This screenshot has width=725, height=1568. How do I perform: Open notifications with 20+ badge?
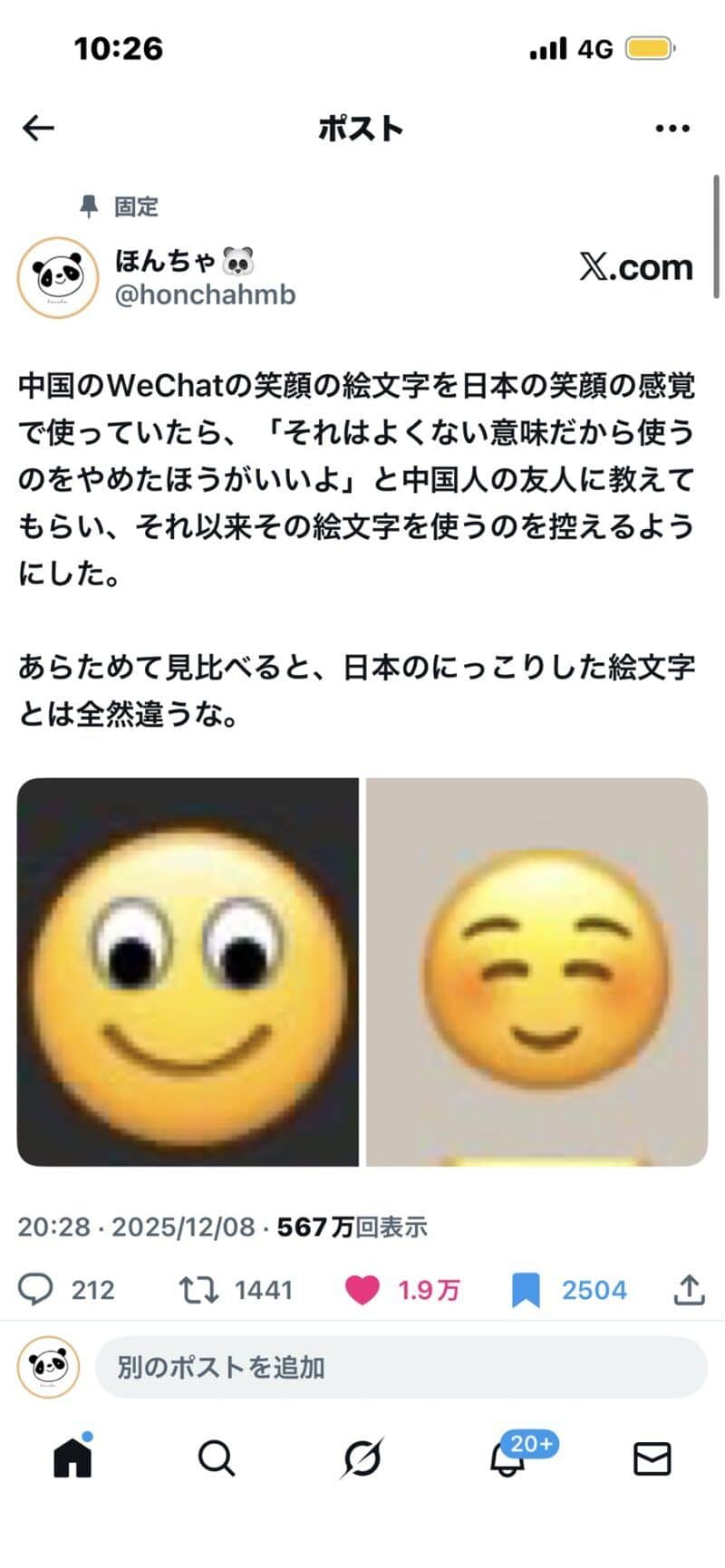coord(507,1458)
